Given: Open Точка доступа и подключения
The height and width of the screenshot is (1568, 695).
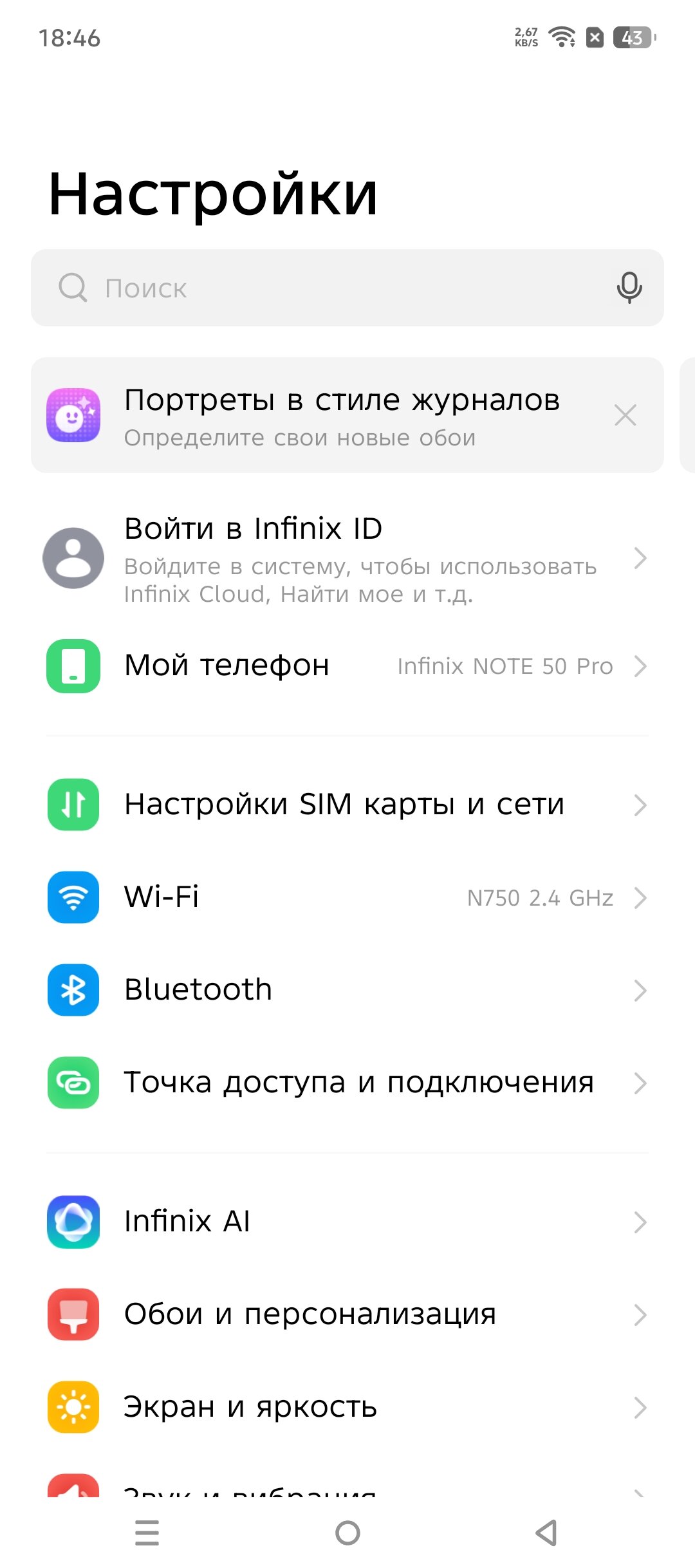Looking at the screenshot, I should [x=347, y=1083].
